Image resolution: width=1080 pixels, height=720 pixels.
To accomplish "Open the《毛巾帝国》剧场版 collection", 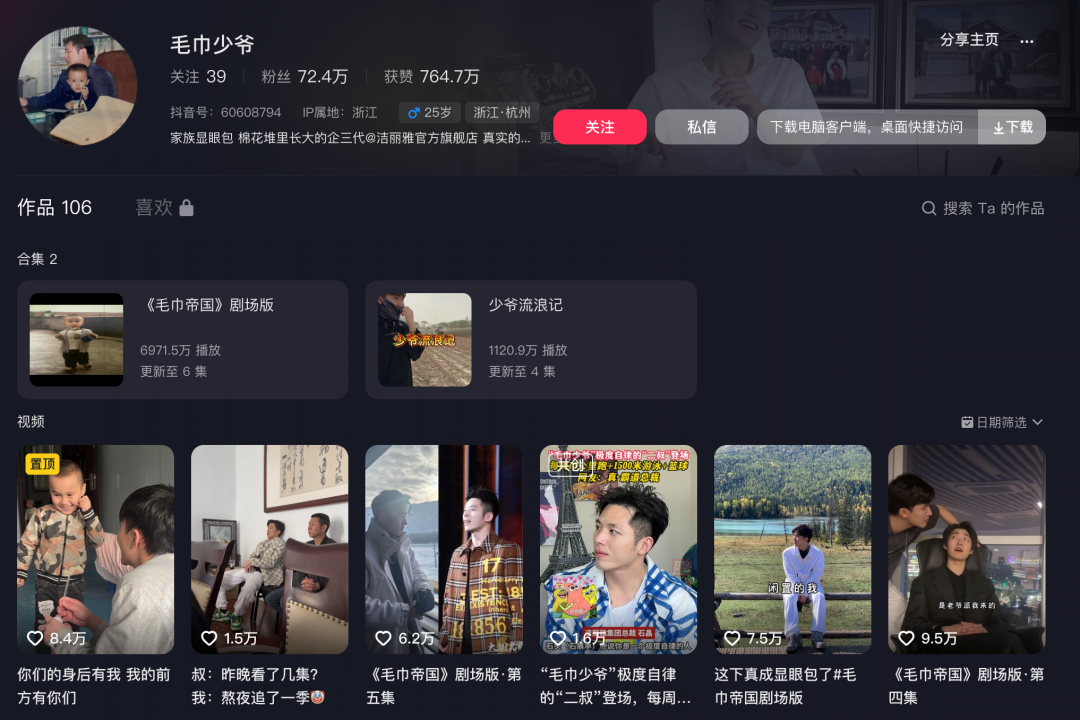I will click(x=182, y=339).
